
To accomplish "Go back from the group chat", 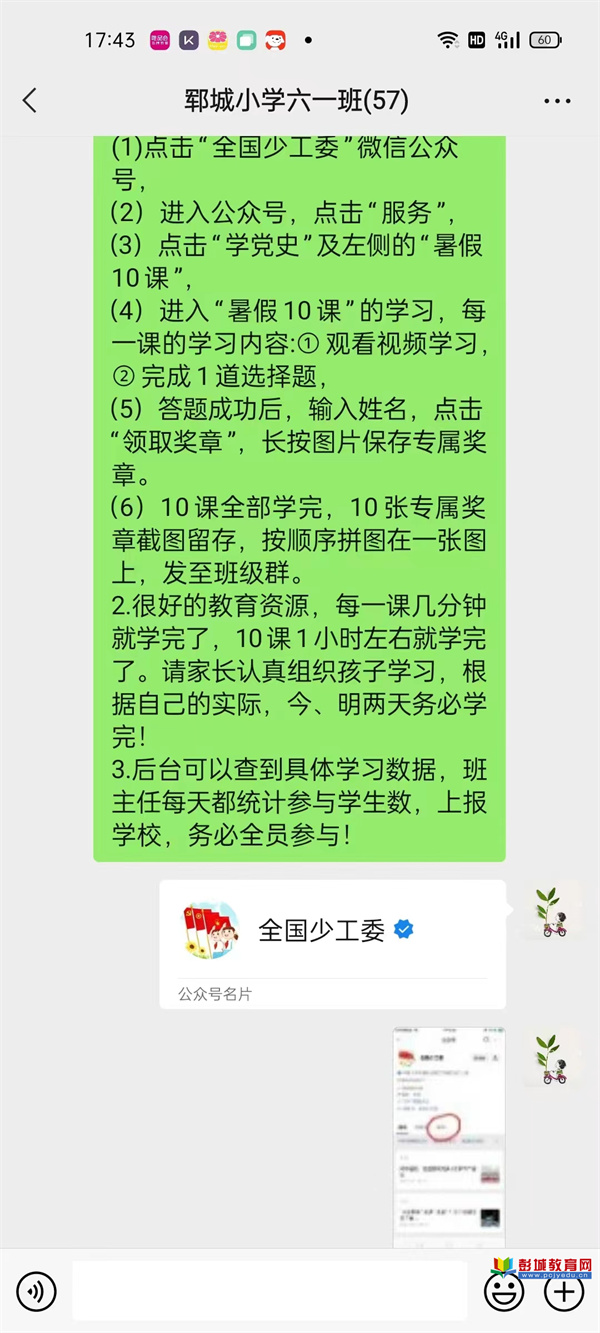I will (x=30, y=101).
